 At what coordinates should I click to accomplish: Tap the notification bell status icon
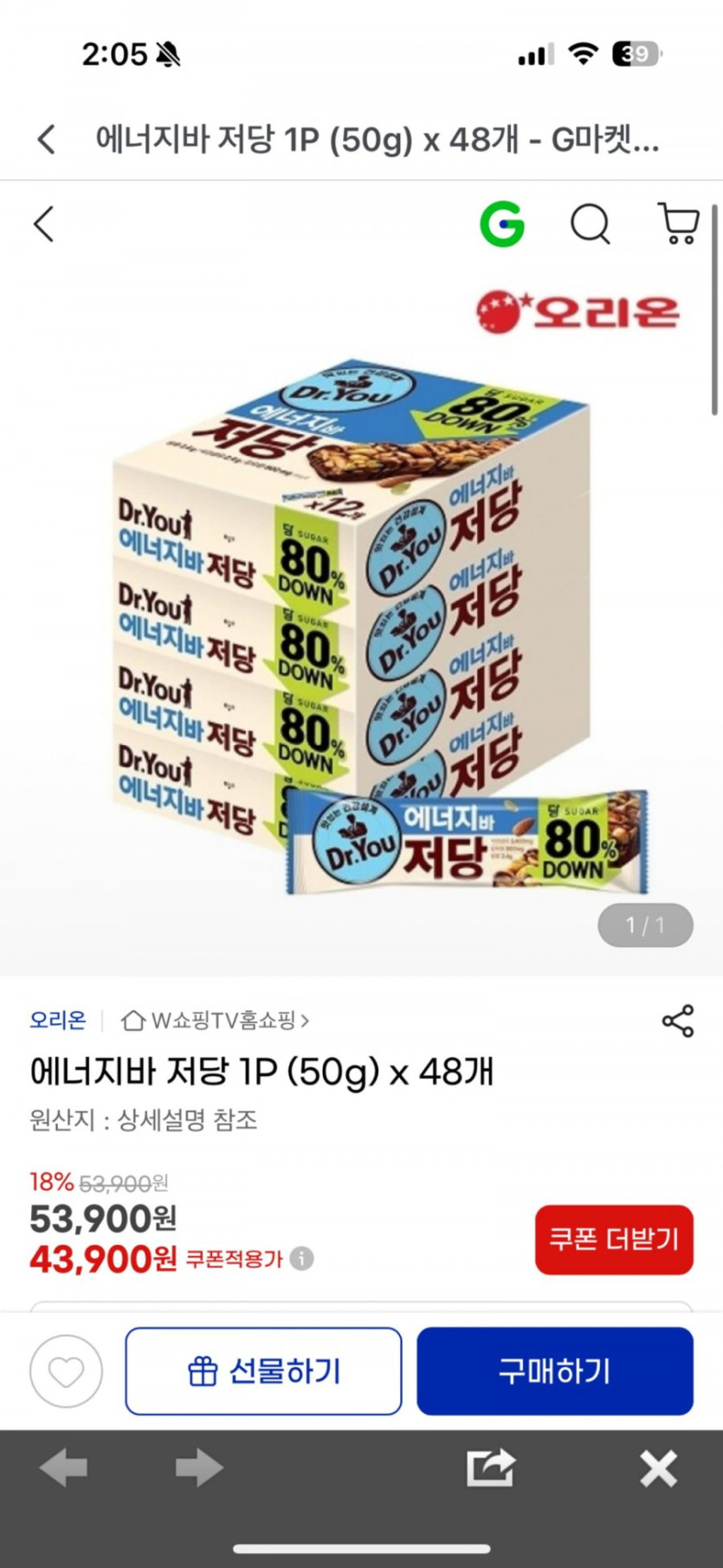[167, 52]
